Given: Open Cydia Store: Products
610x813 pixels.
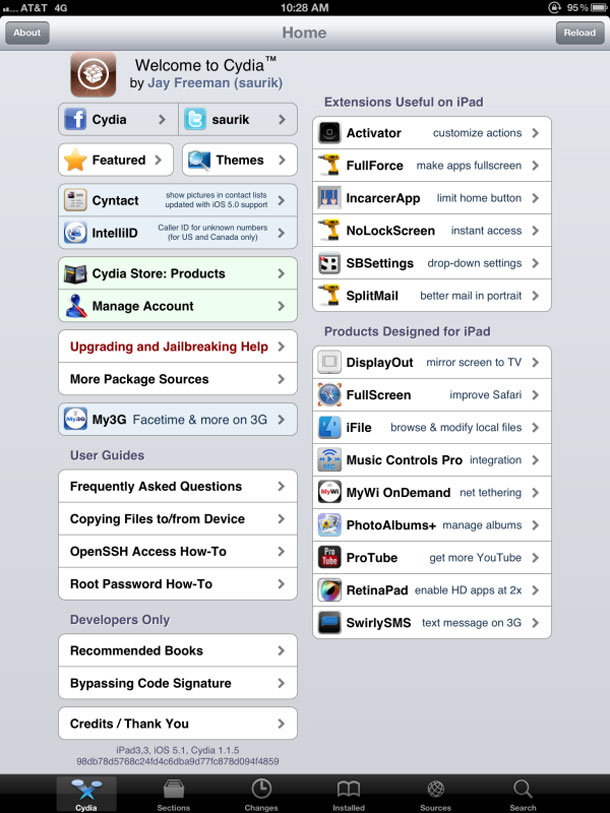Looking at the screenshot, I should pos(177,273).
